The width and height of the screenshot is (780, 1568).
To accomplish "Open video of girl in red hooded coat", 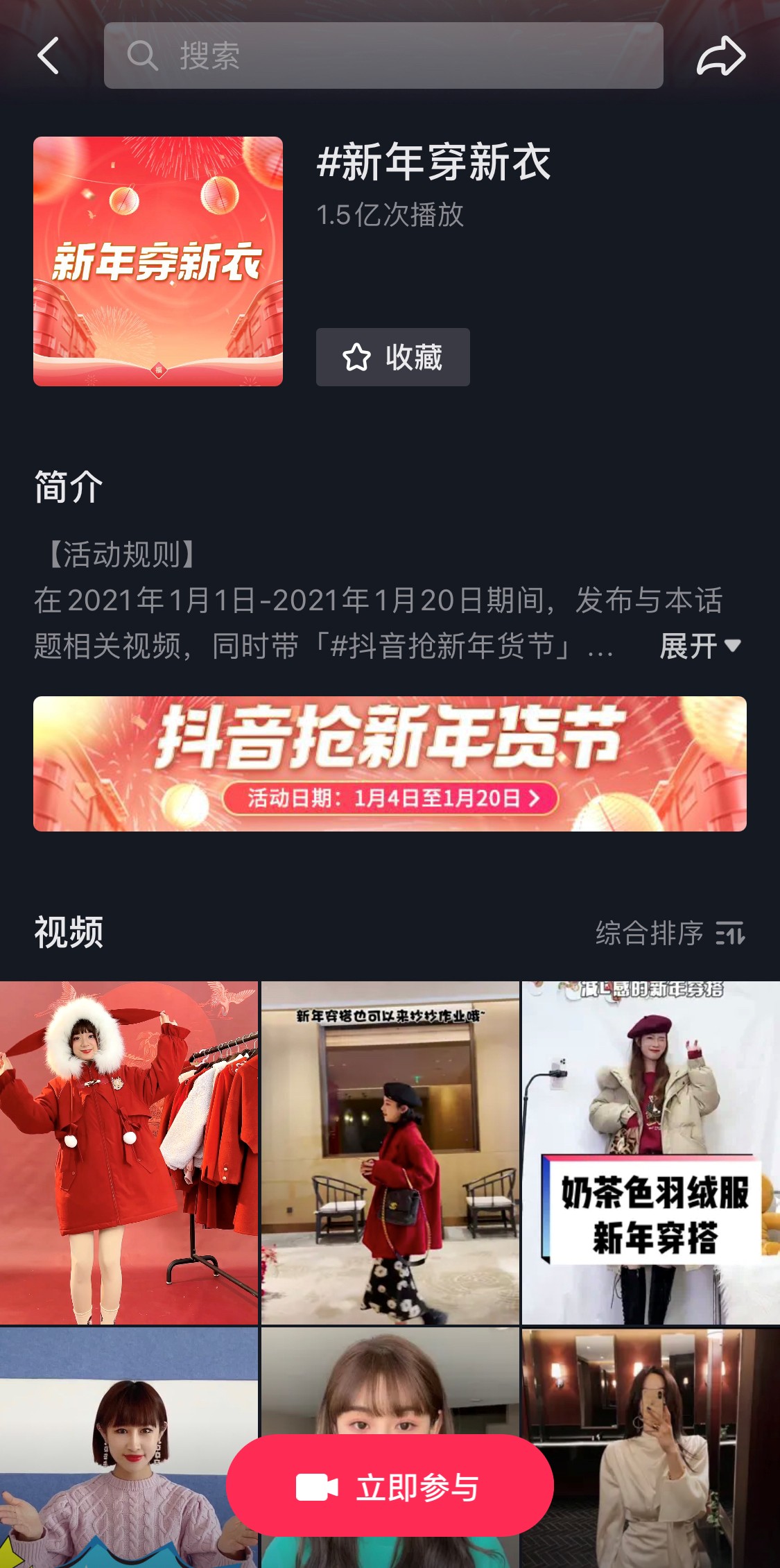I will 129,1153.
